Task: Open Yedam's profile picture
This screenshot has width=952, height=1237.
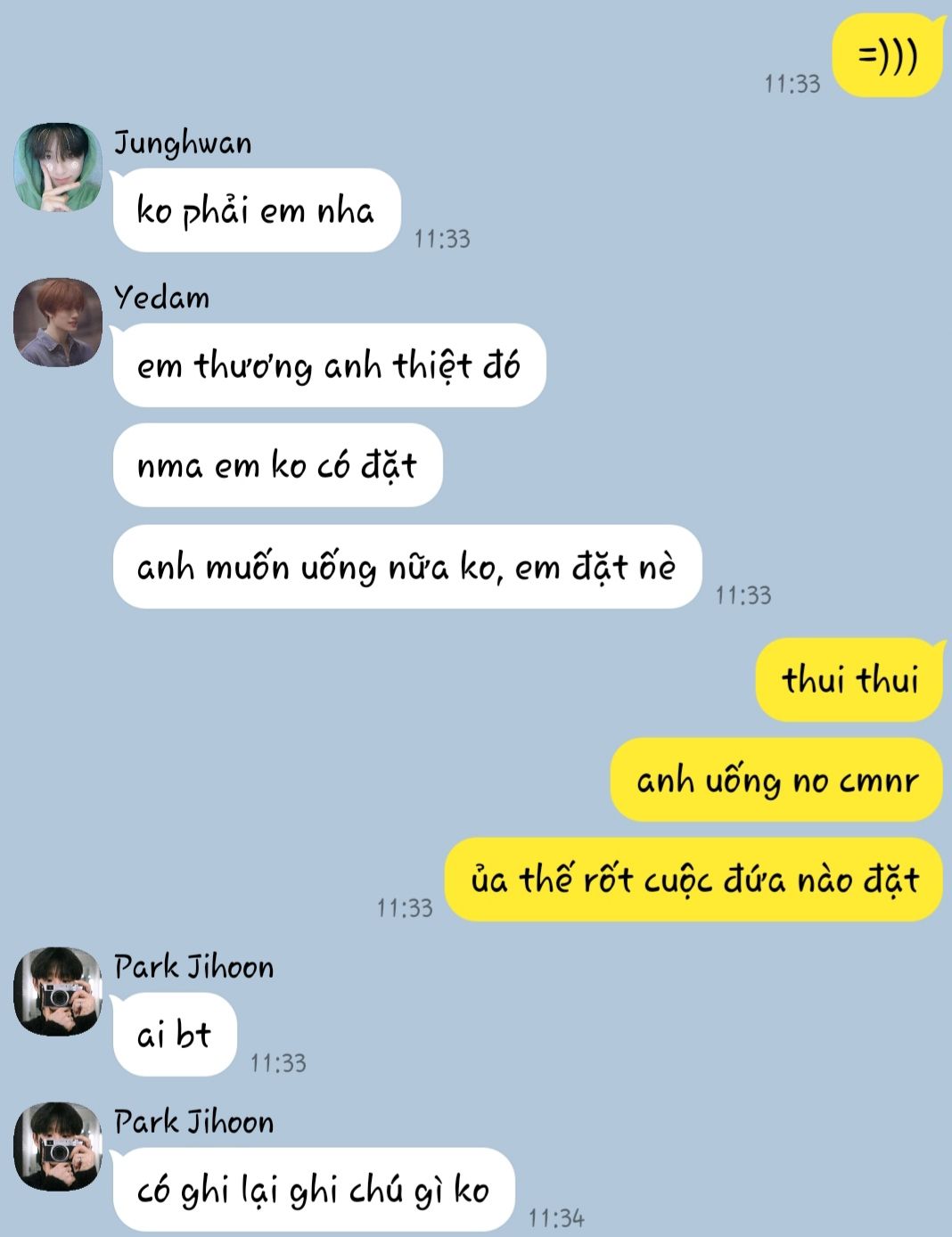Action: 58,323
